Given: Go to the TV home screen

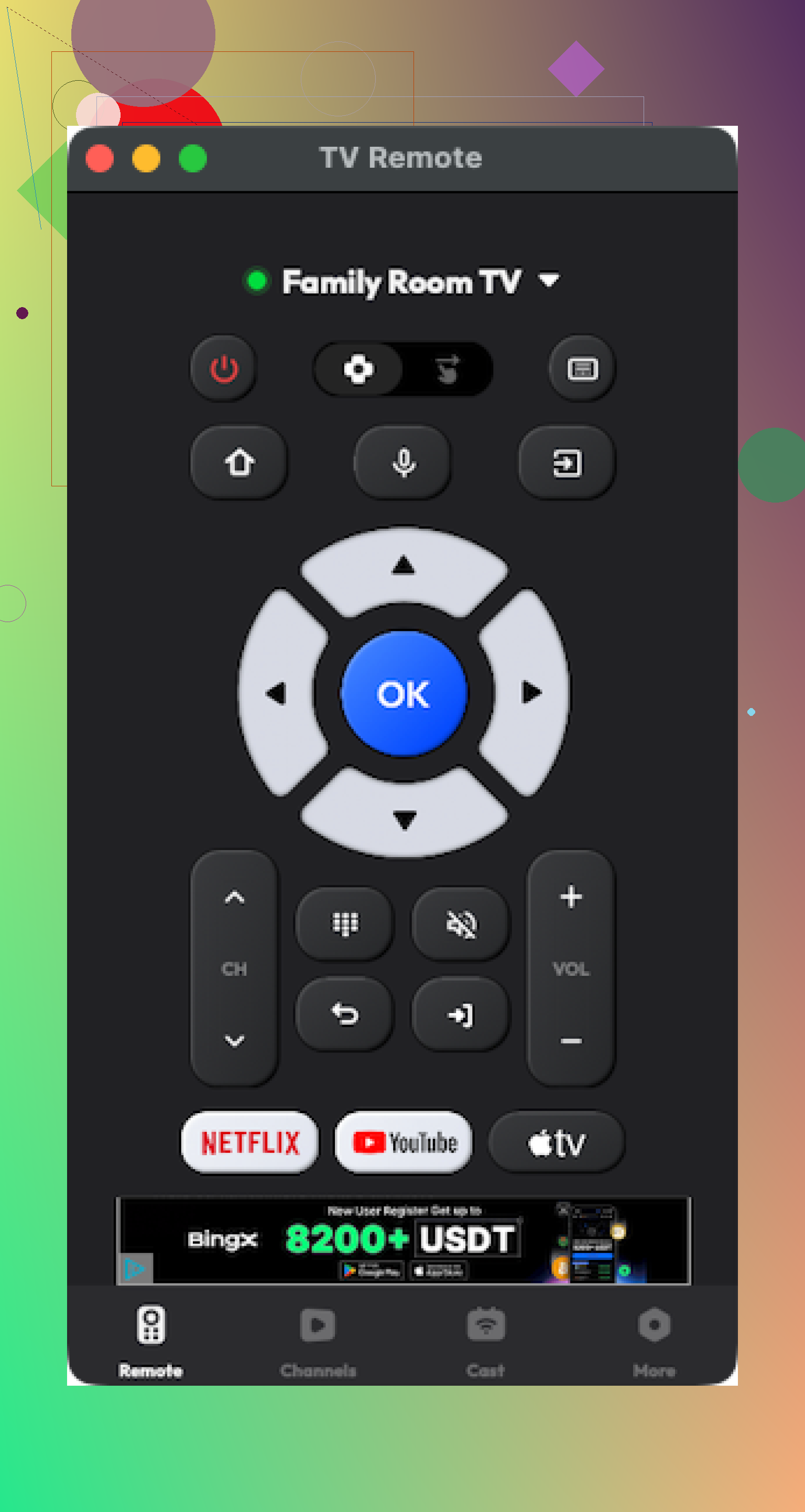Looking at the screenshot, I should click(239, 463).
